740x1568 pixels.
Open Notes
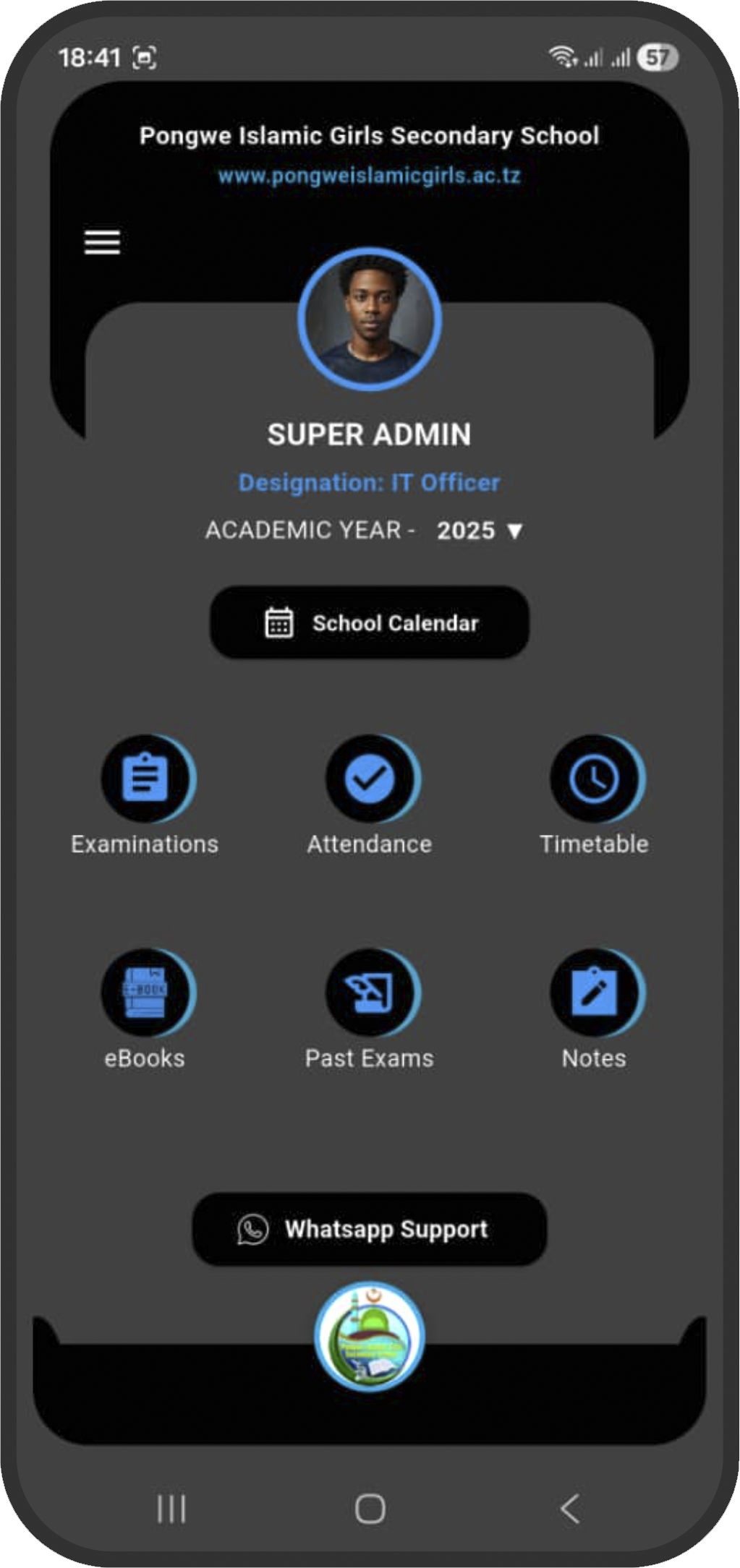594,993
